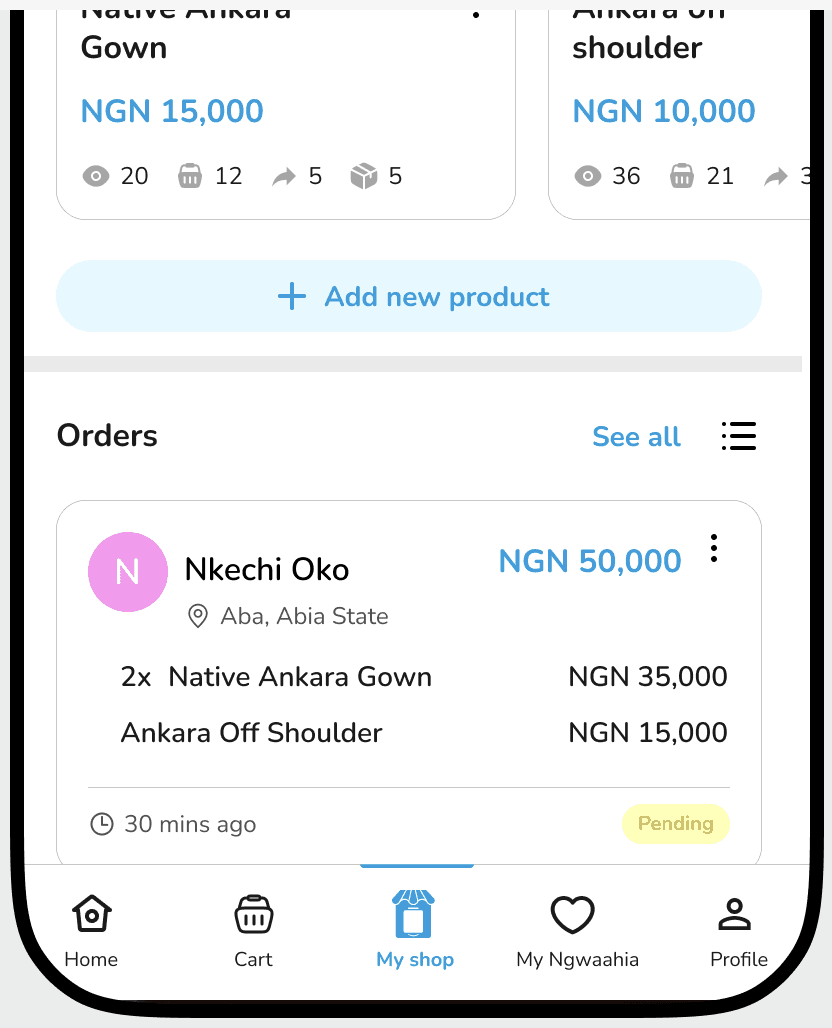Add a new product to the shop
This screenshot has width=832, height=1028.
click(409, 297)
